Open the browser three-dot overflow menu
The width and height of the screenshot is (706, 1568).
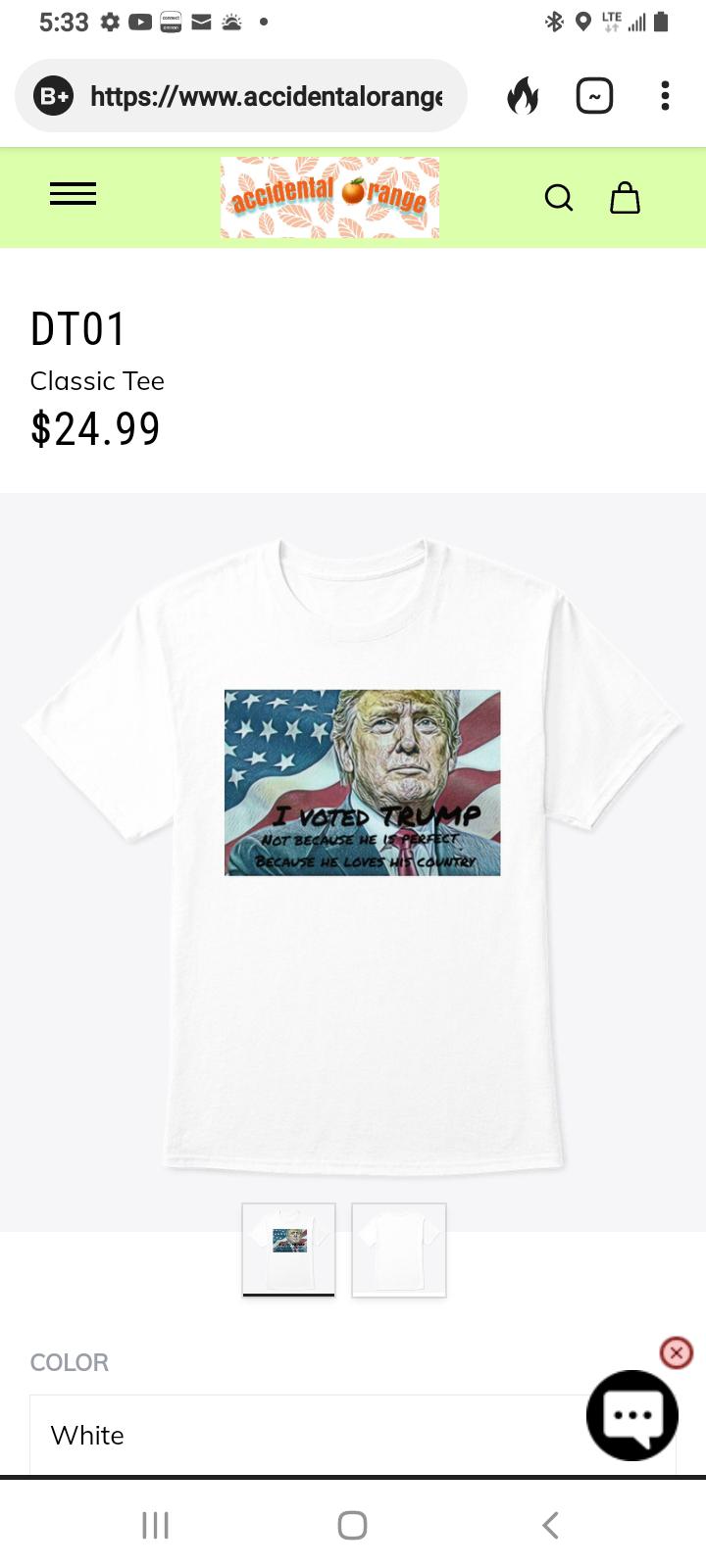[x=665, y=96]
